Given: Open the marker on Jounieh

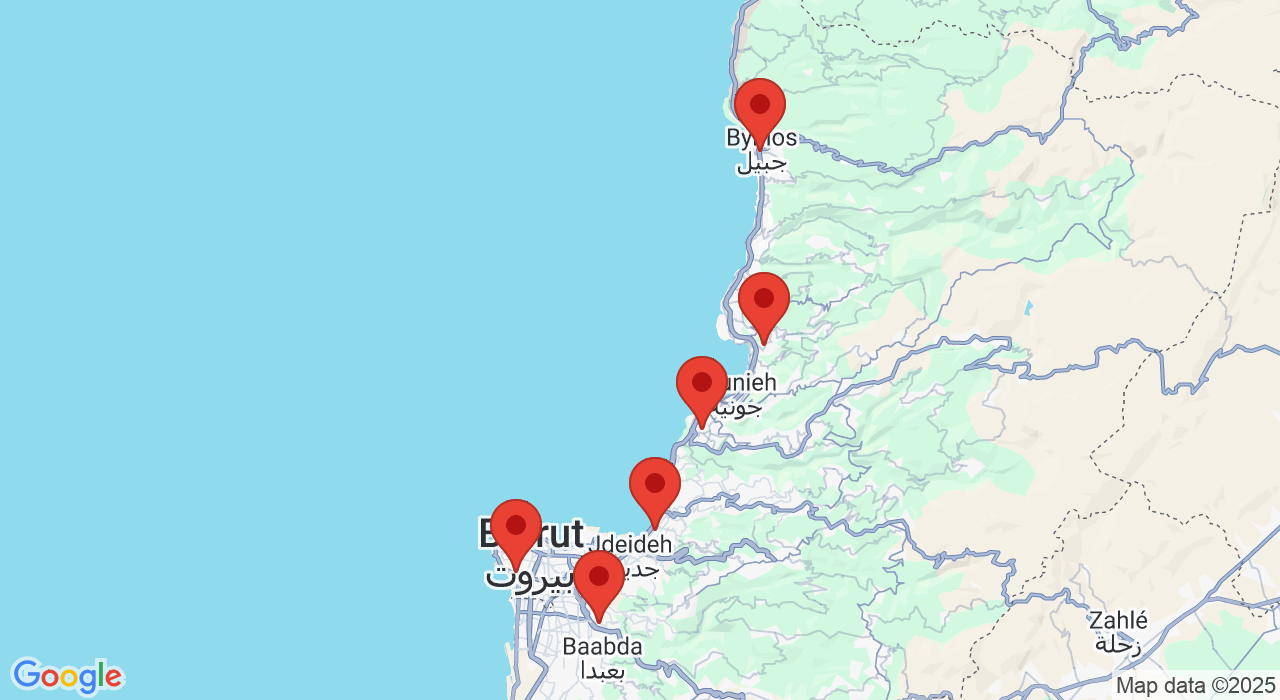Looking at the screenshot, I should point(702,384).
